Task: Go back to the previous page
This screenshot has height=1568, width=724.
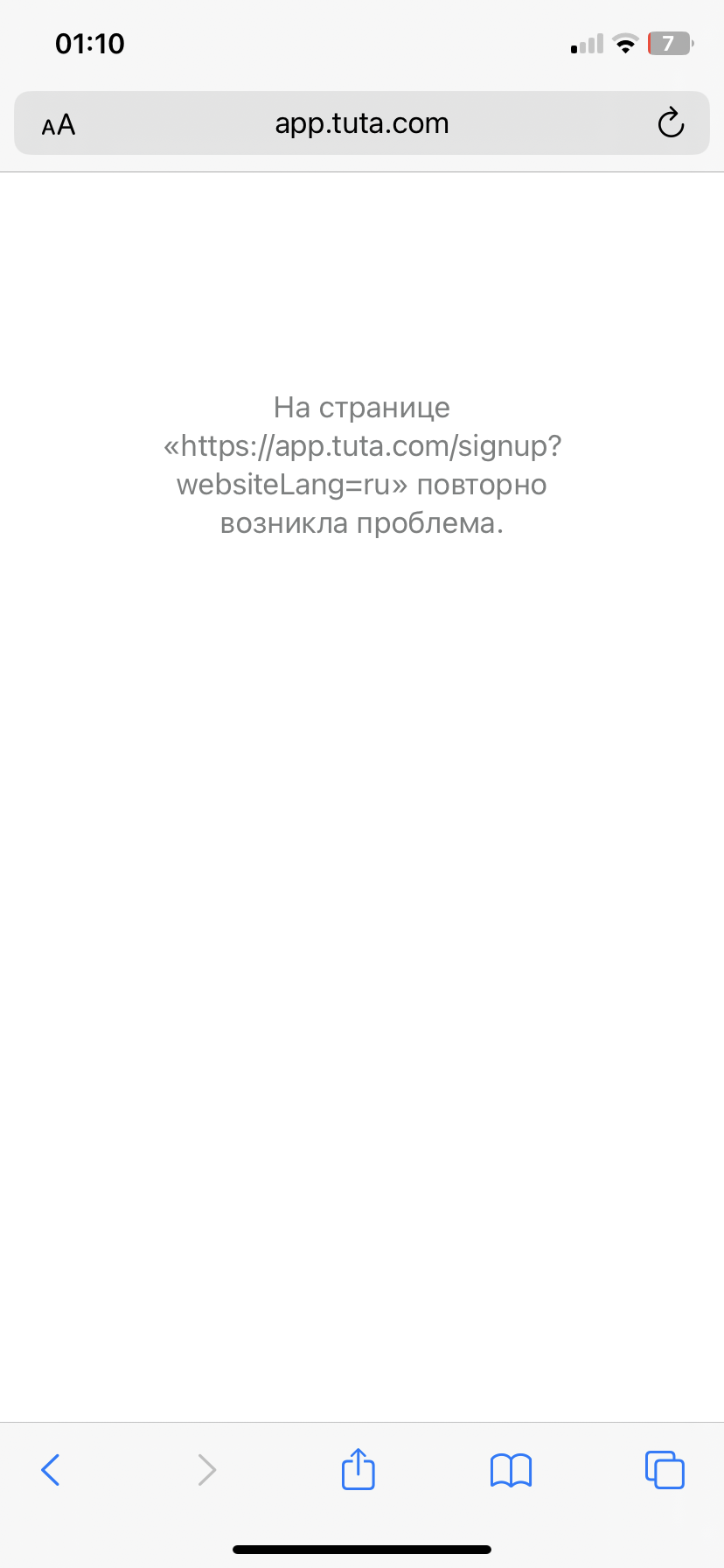Action: pyautogui.click(x=51, y=1469)
